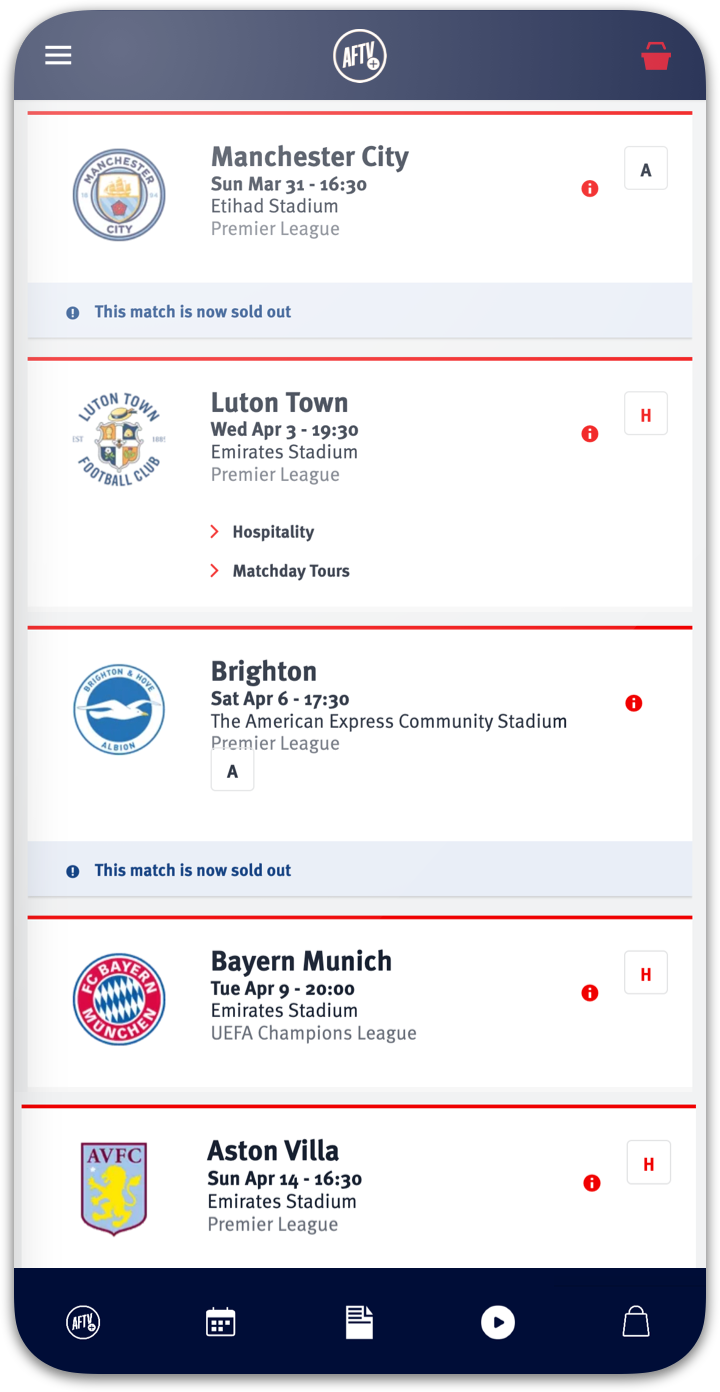Open Hospitality for the Luton Town match
This screenshot has width=720, height=1392.
[x=272, y=532]
